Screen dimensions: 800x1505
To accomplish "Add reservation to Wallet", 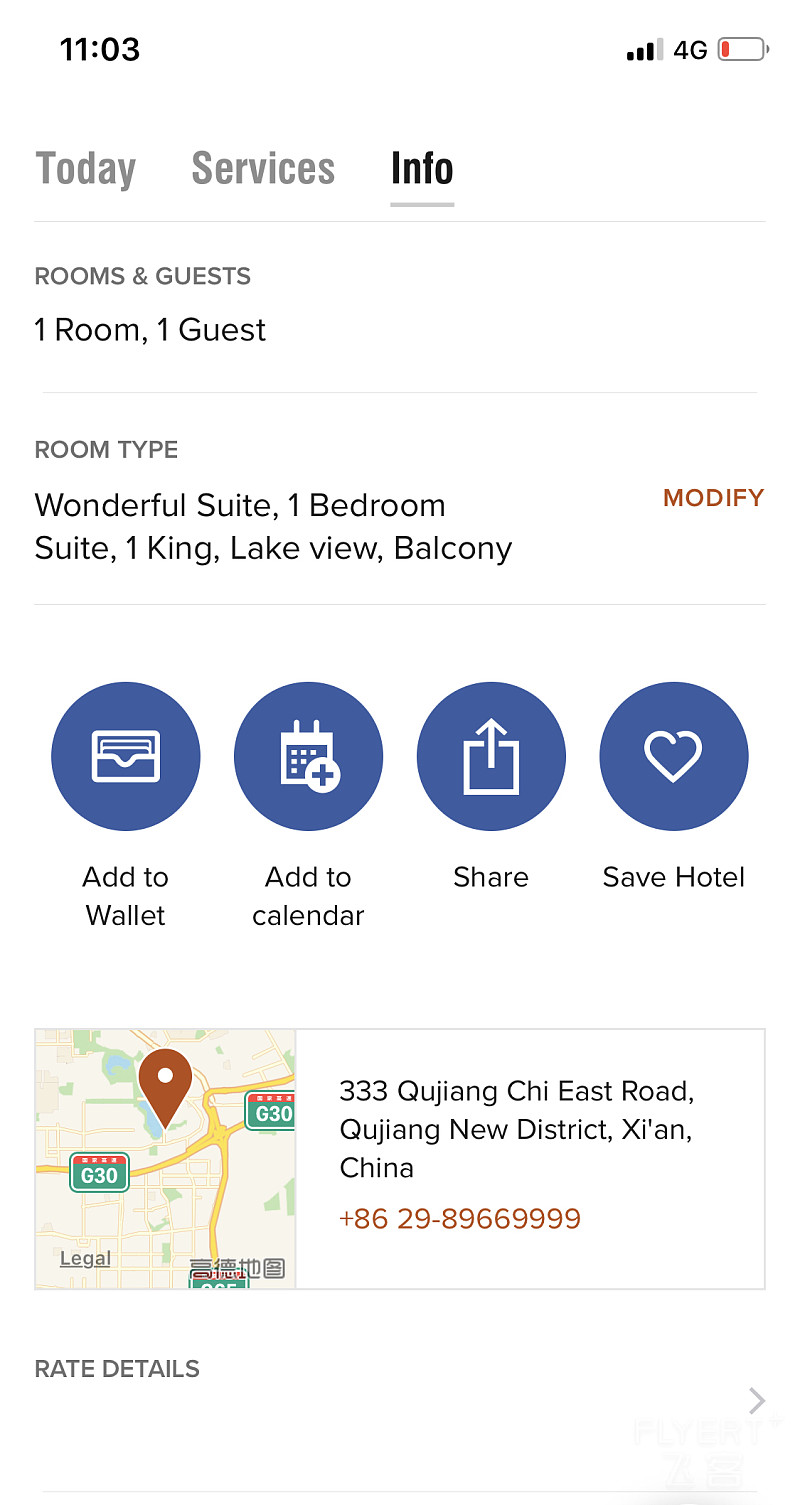I will [x=126, y=757].
